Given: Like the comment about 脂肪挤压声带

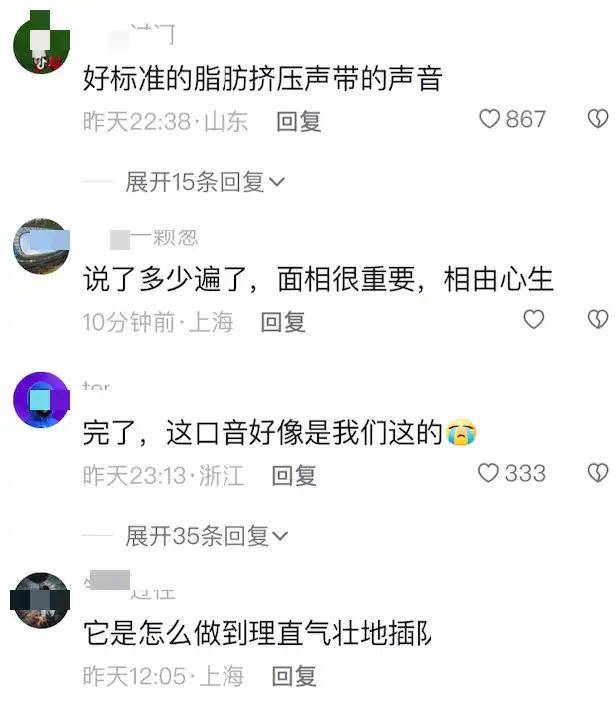Looking at the screenshot, I should pos(489,120).
